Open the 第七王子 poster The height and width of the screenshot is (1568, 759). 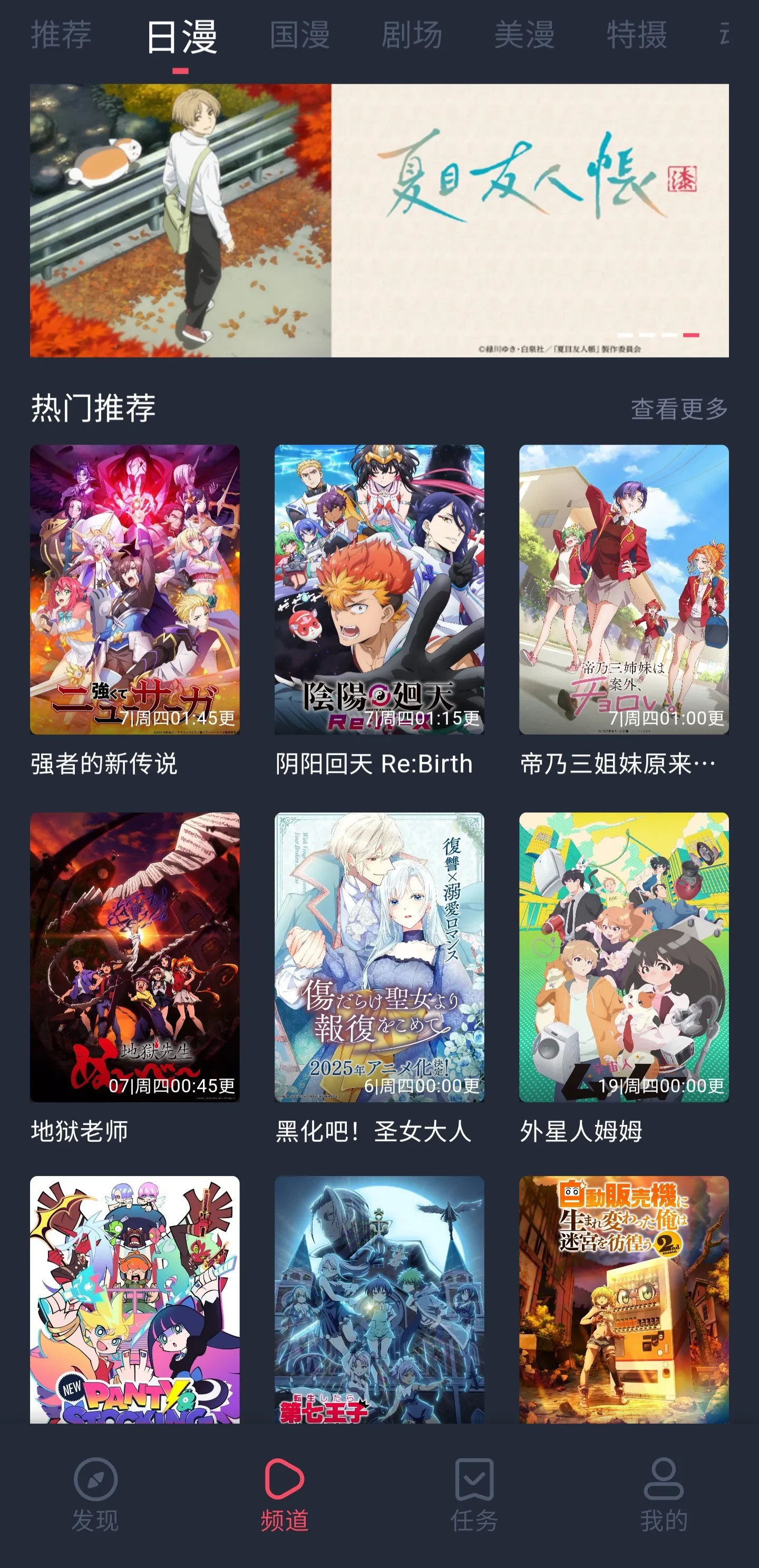tap(379, 1299)
